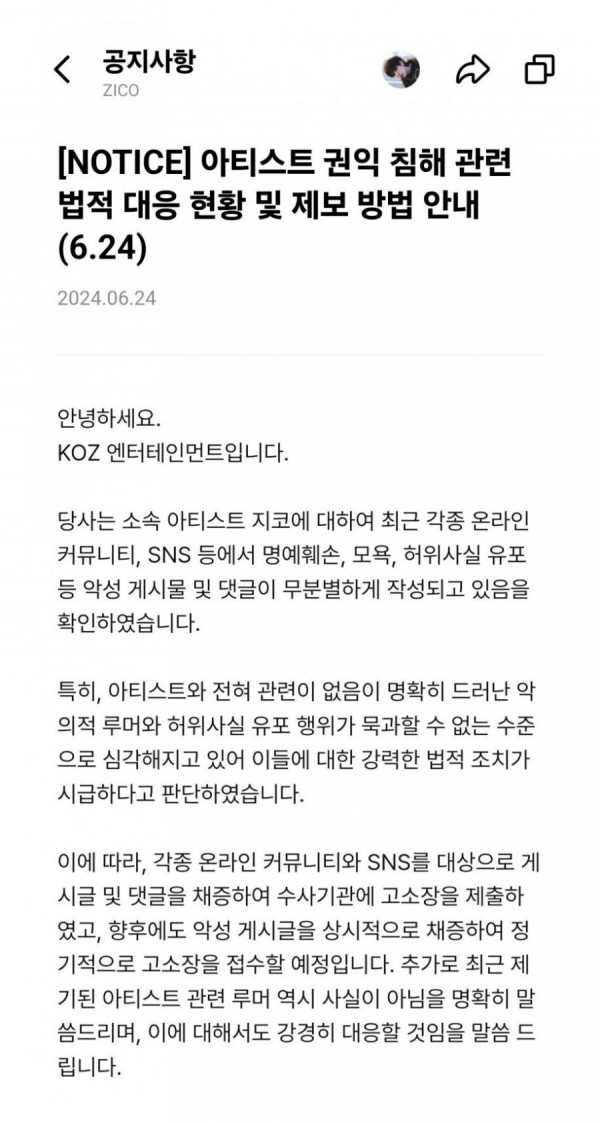The height and width of the screenshot is (1123, 600).
Task: Open the ZICO profile avatar
Action: 401,69
